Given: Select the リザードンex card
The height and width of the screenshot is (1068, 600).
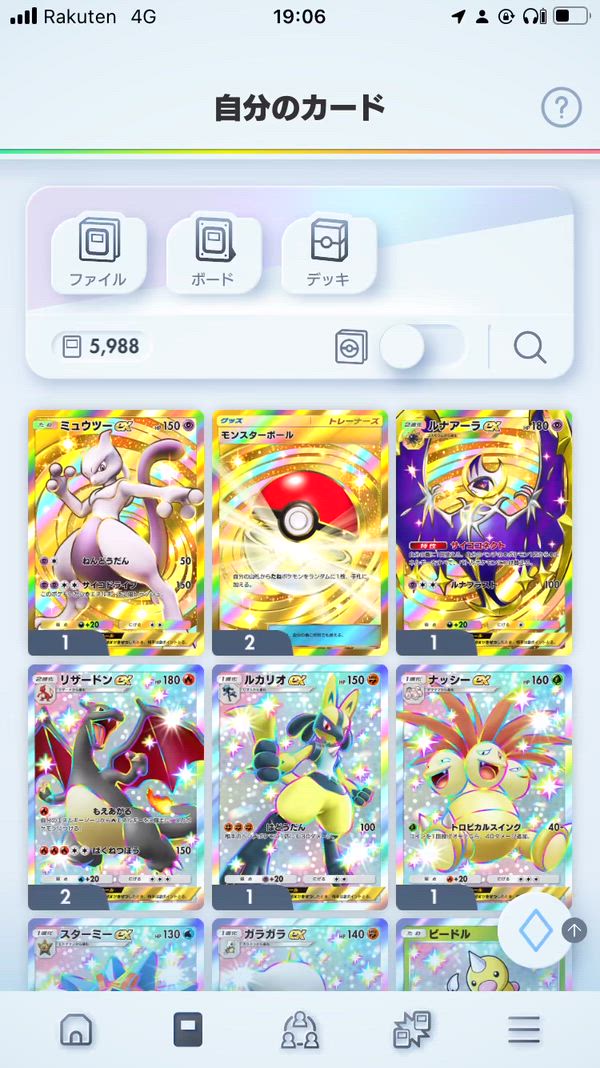Looking at the screenshot, I should pyautogui.click(x=116, y=785).
